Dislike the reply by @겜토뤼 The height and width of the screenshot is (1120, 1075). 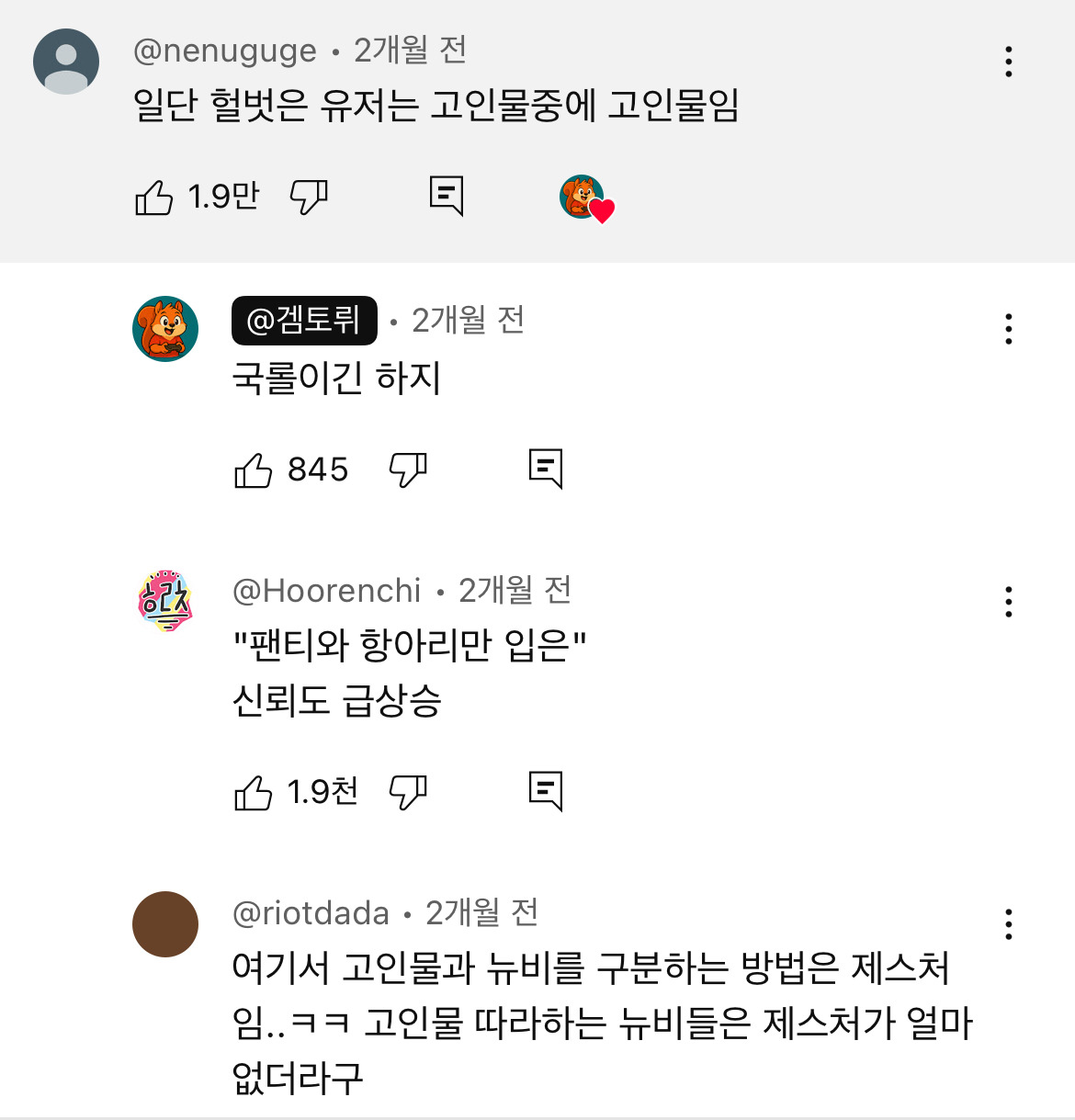[408, 470]
